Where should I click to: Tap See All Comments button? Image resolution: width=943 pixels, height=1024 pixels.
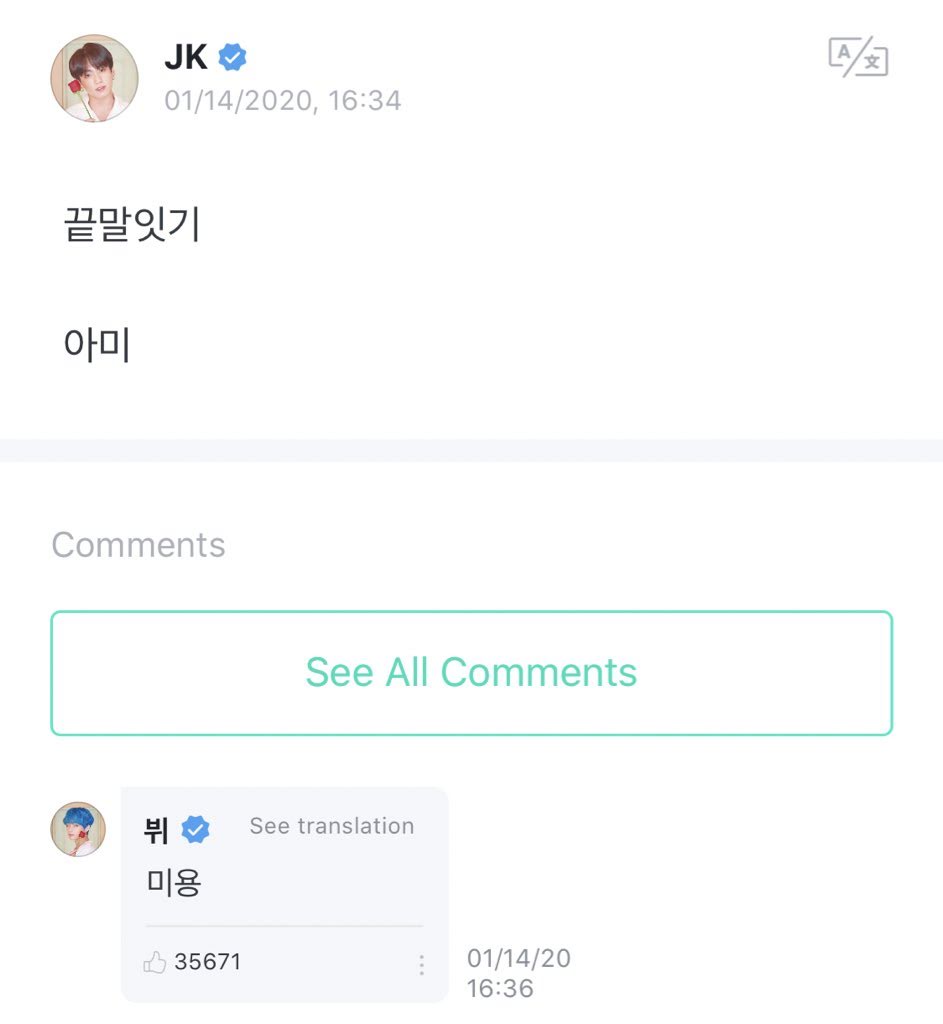471,673
